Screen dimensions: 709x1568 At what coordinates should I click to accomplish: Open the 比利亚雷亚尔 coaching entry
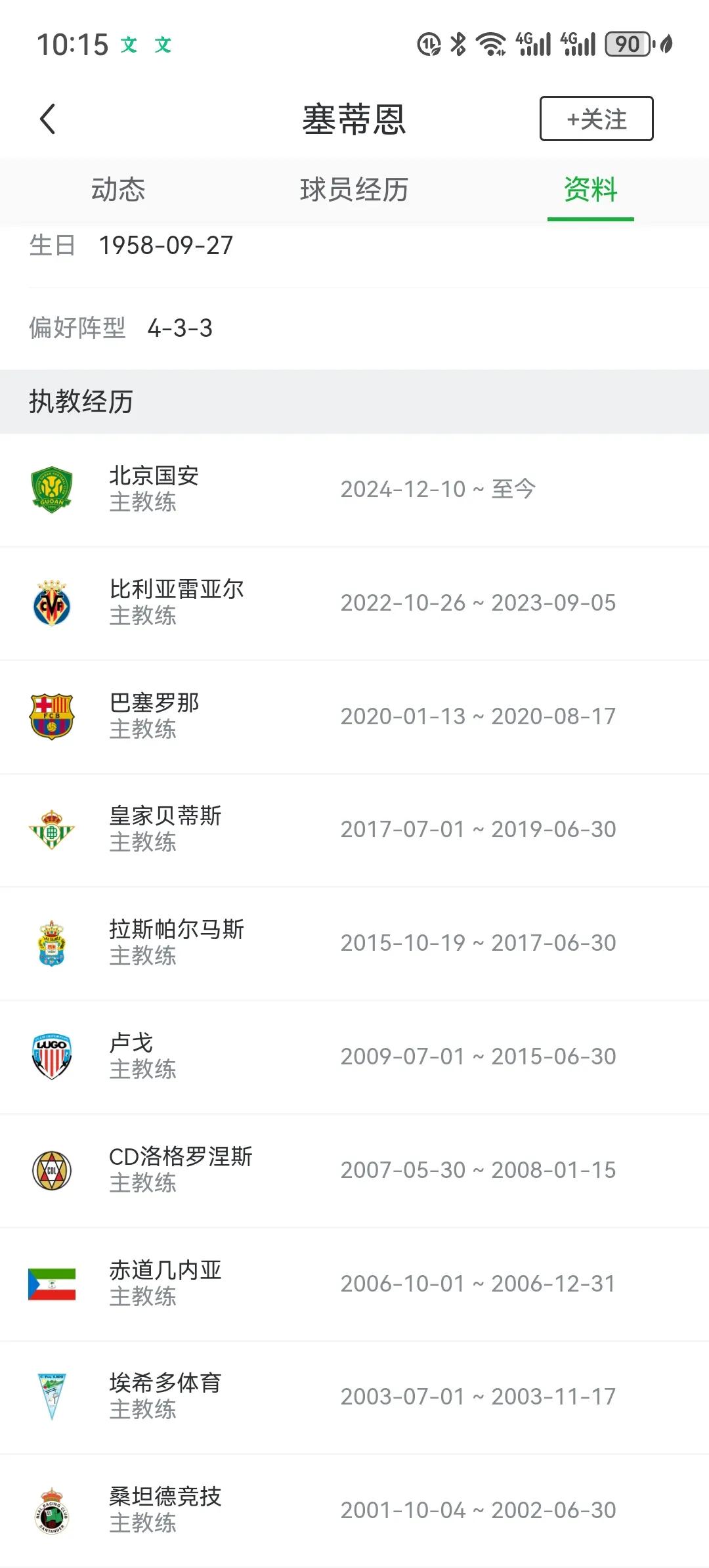point(354,603)
